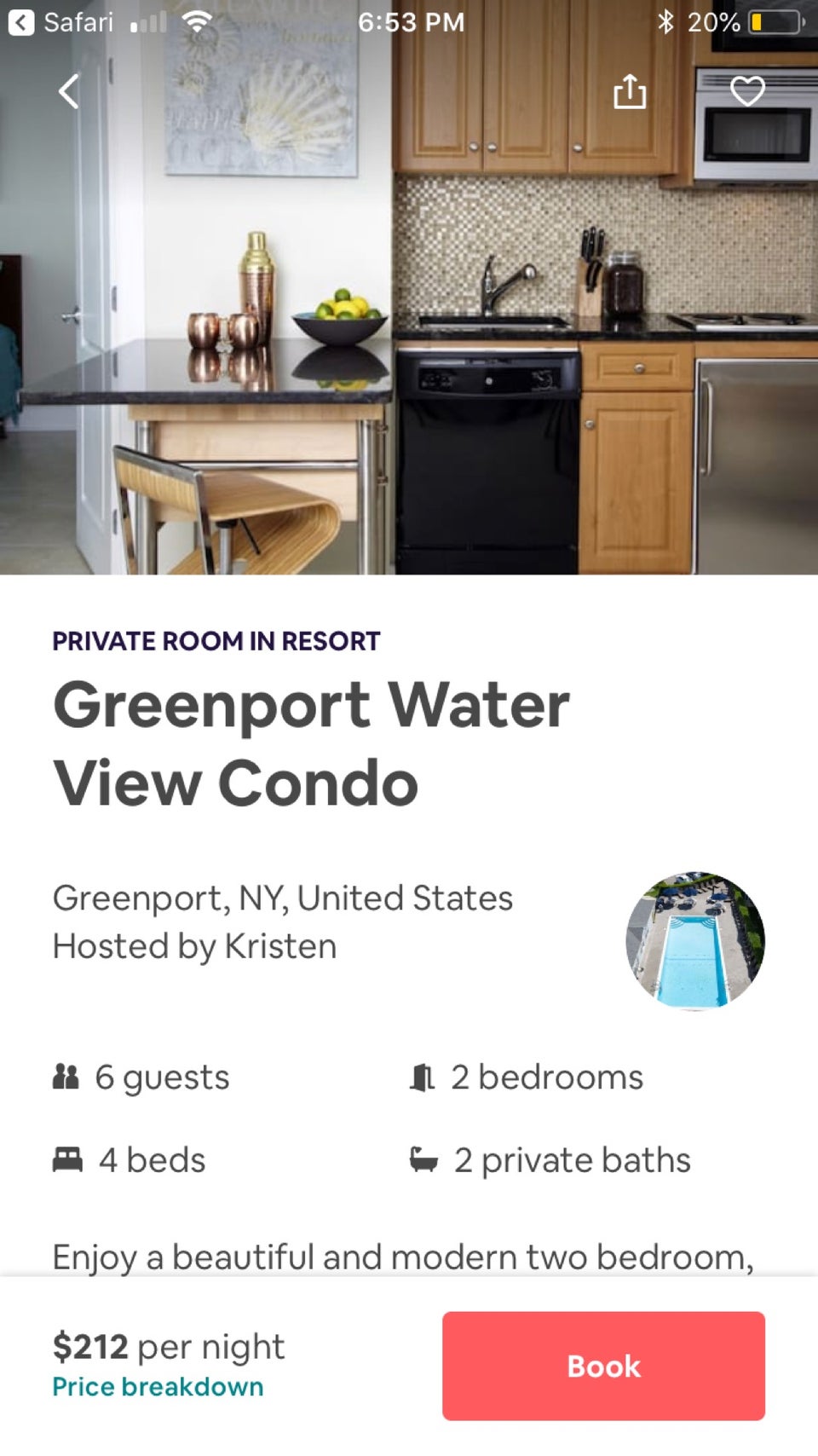Save listing with the heart icon
This screenshot has height=1456, width=818.
pyautogui.click(x=747, y=91)
